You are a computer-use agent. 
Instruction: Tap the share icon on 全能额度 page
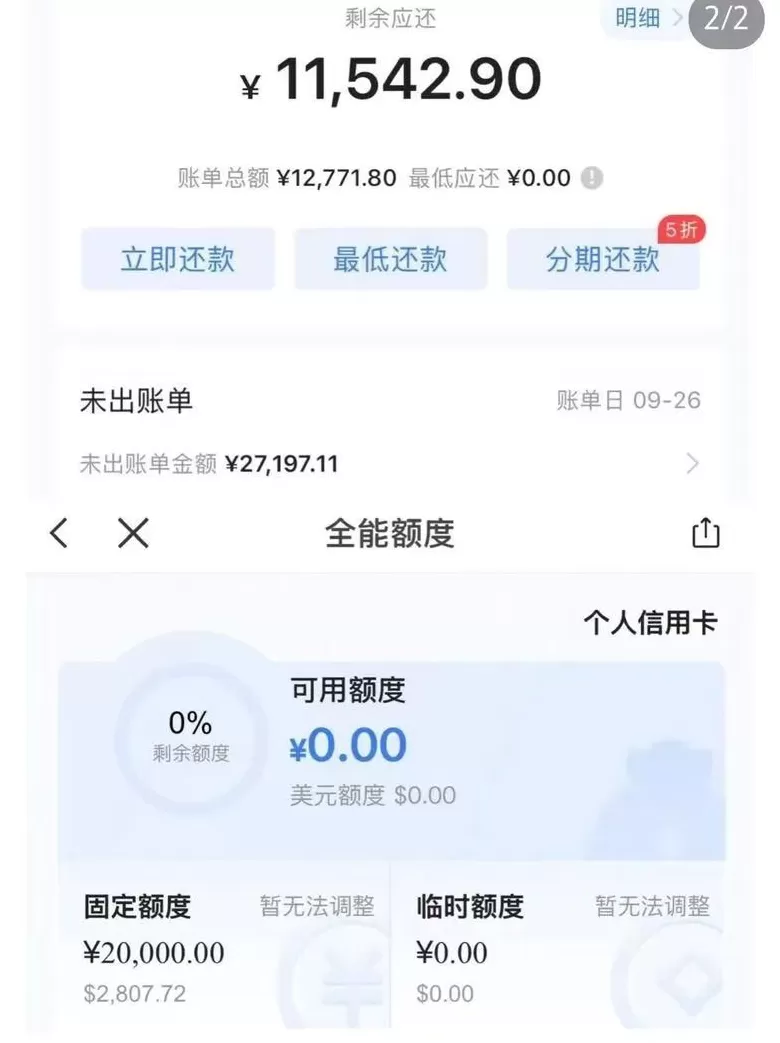(707, 533)
